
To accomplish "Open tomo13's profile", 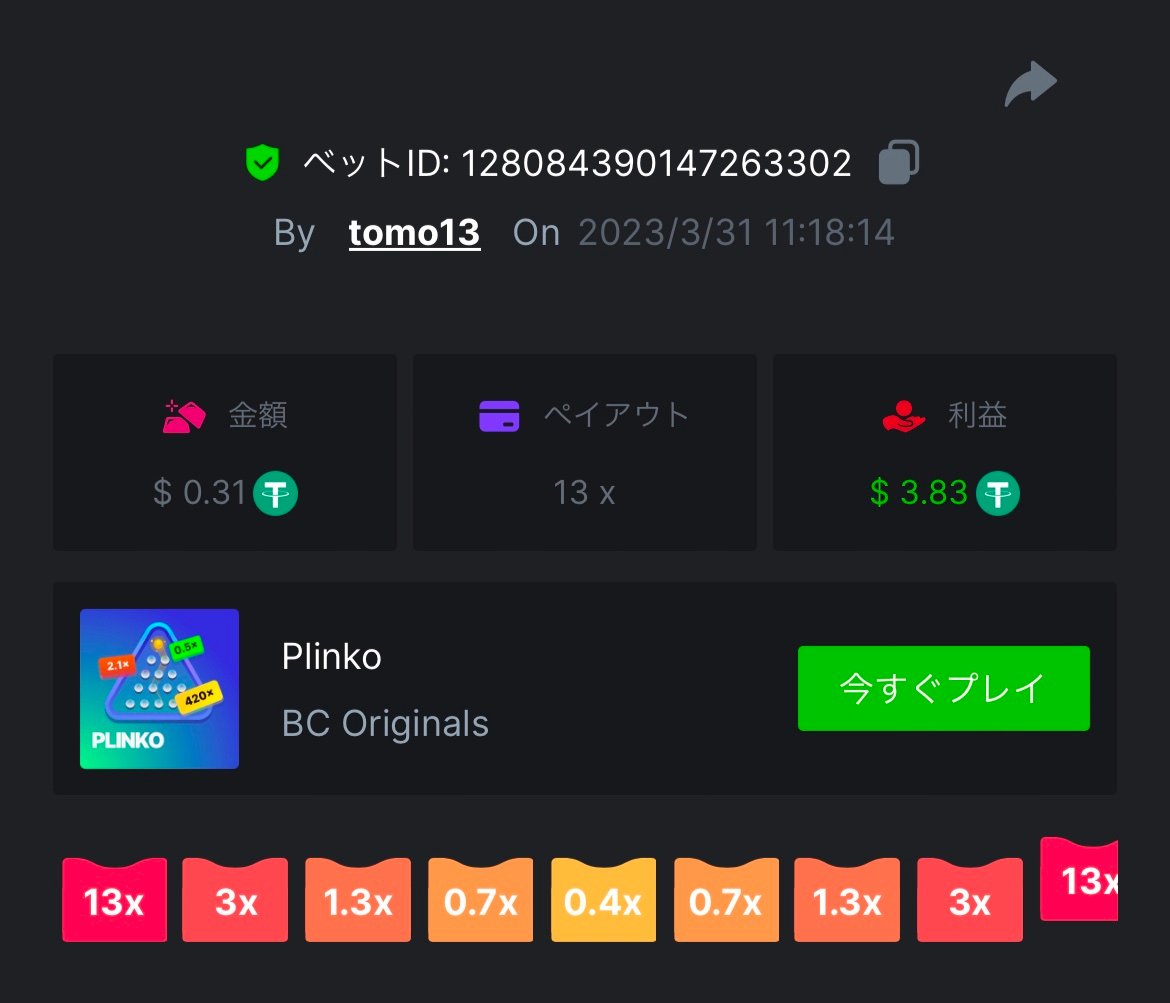I will pyautogui.click(x=414, y=233).
